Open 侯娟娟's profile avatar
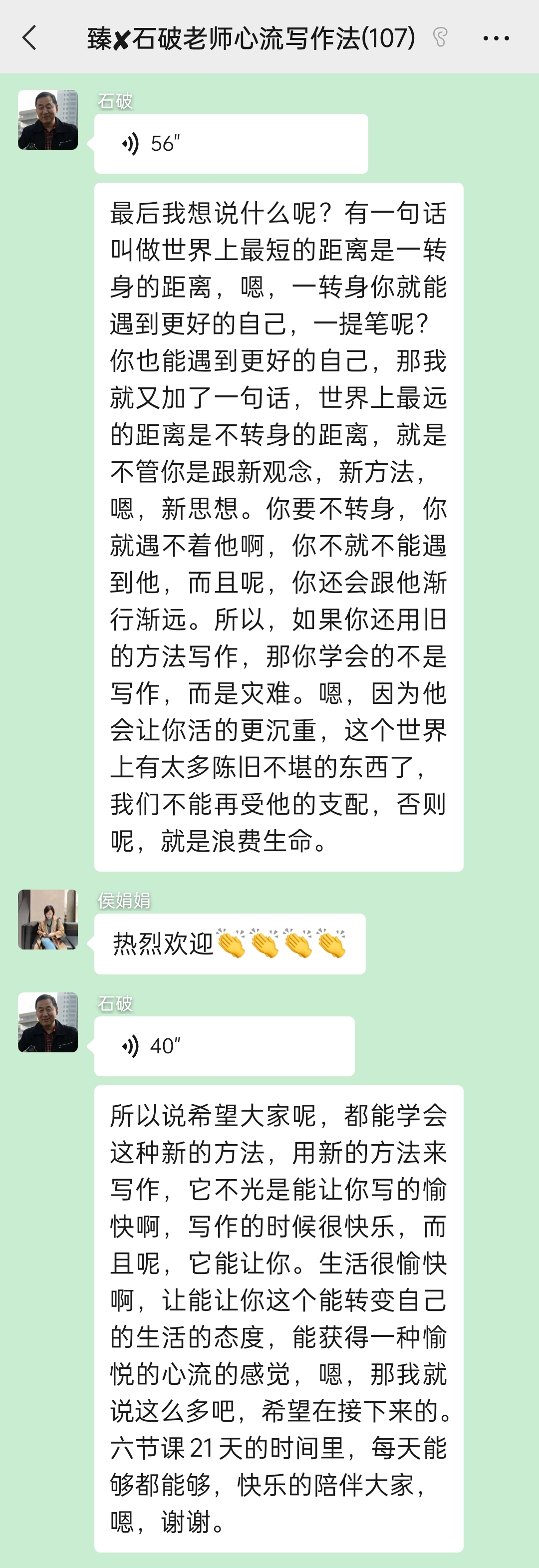This screenshot has height=1568, width=539. tap(48, 919)
